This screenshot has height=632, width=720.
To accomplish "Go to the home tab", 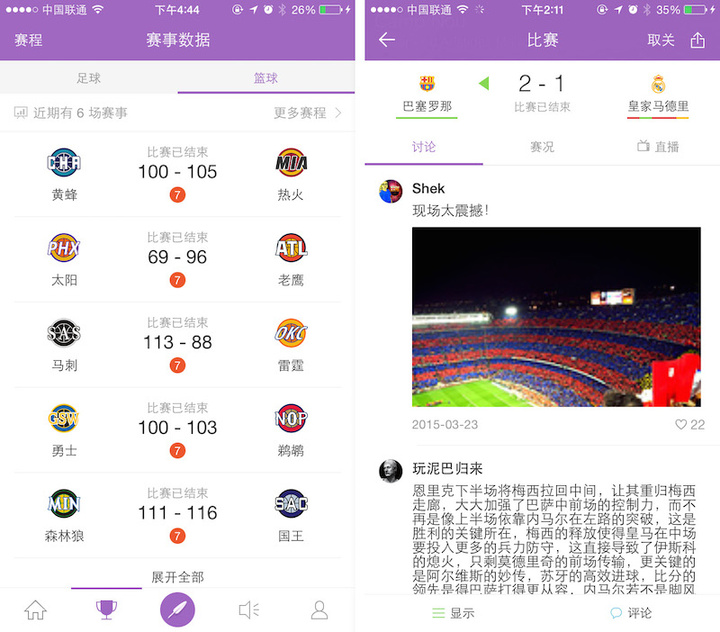I will coord(35,609).
